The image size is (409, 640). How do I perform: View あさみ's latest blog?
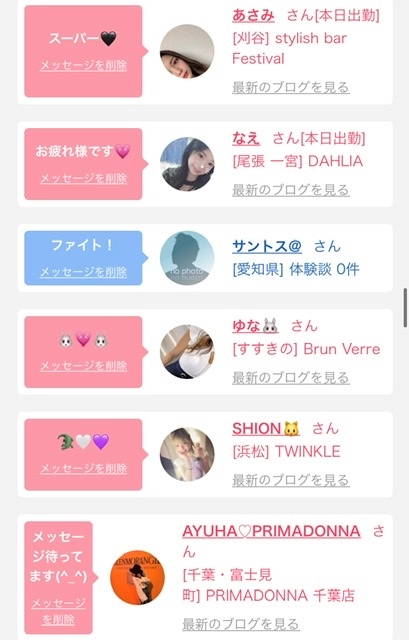point(291,87)
